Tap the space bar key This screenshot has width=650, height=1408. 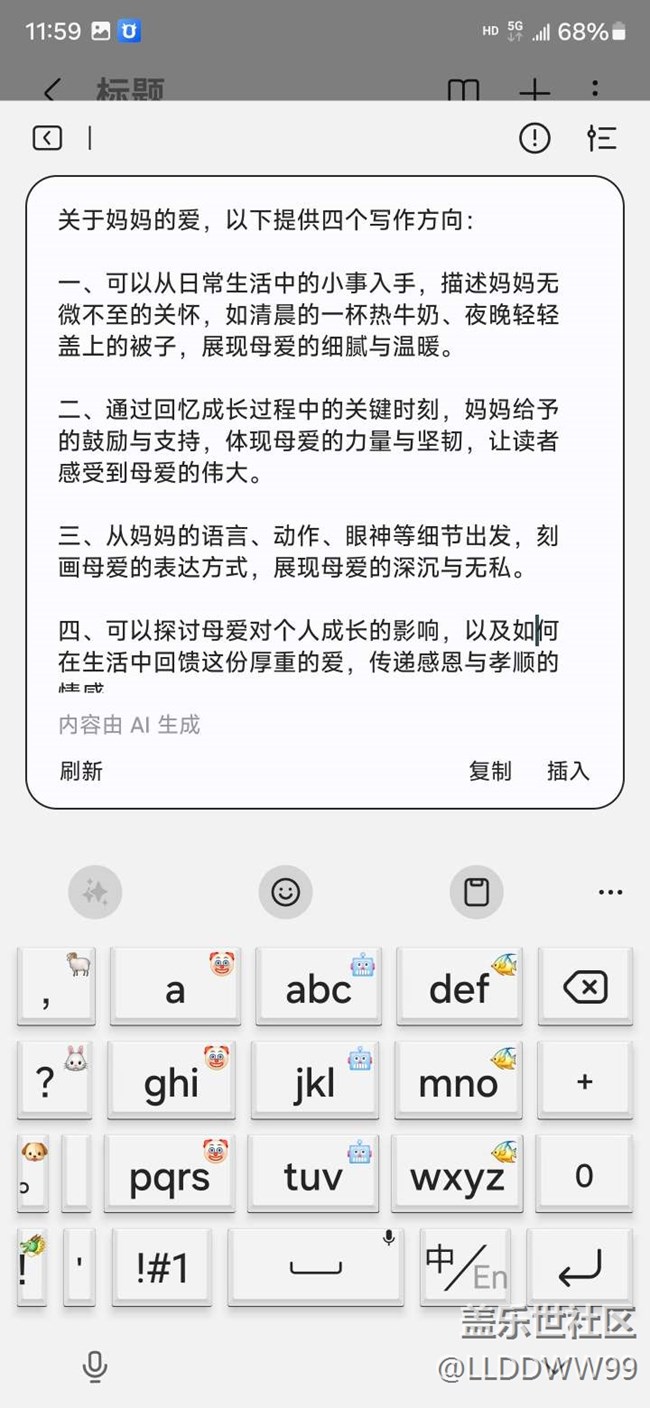point(315,1267)
